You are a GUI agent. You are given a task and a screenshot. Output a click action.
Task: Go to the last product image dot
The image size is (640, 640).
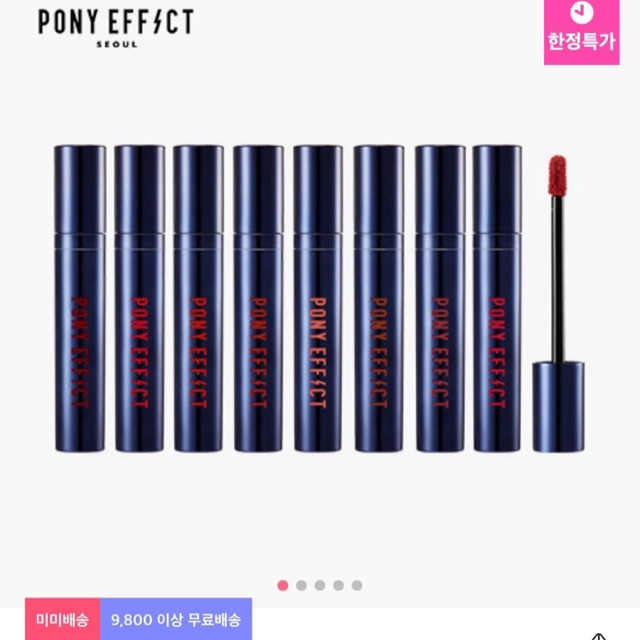pos(357,585)
